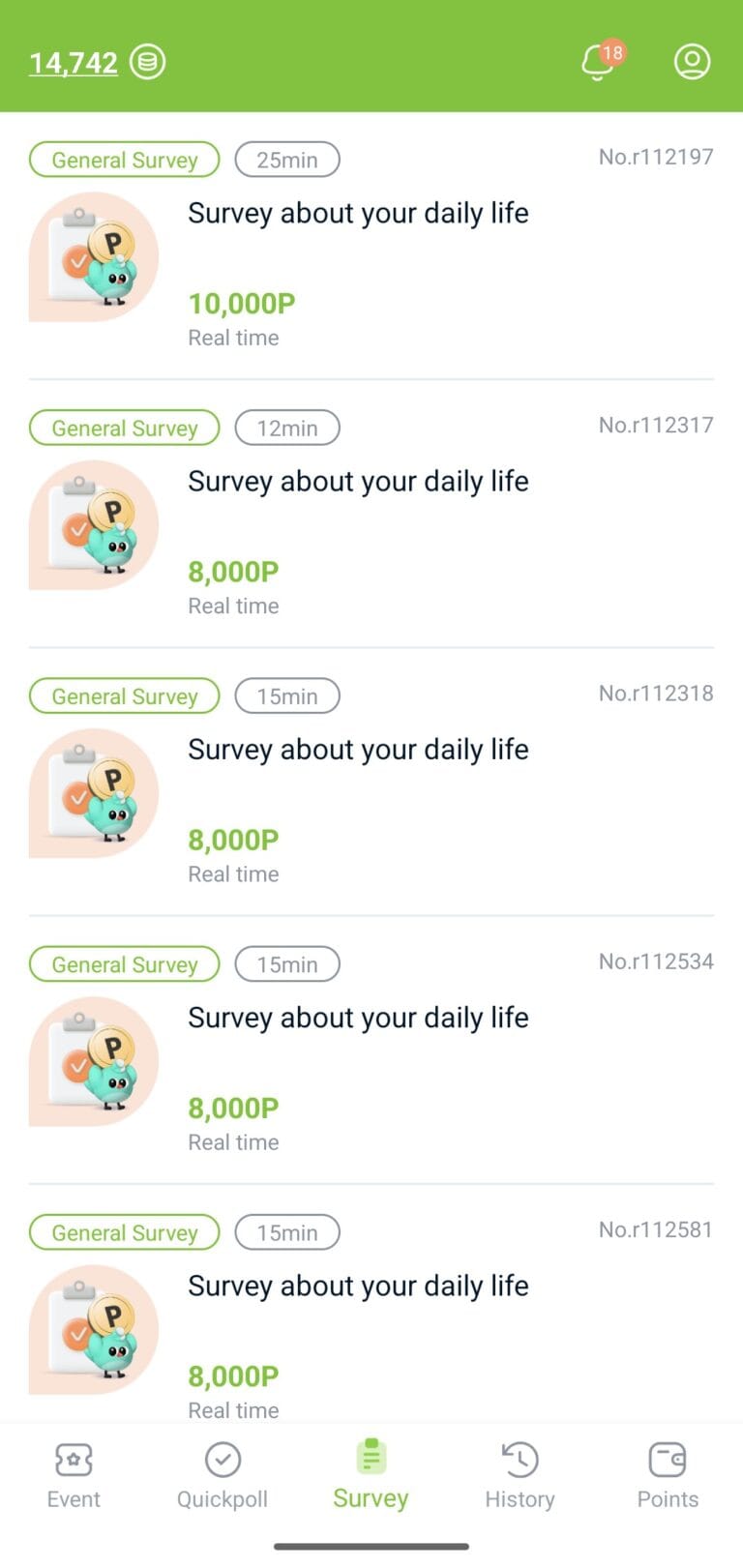The width and height of the screenshot is (743, 1568).
Task: Open the profile account icon
Action: pos(692,62)
